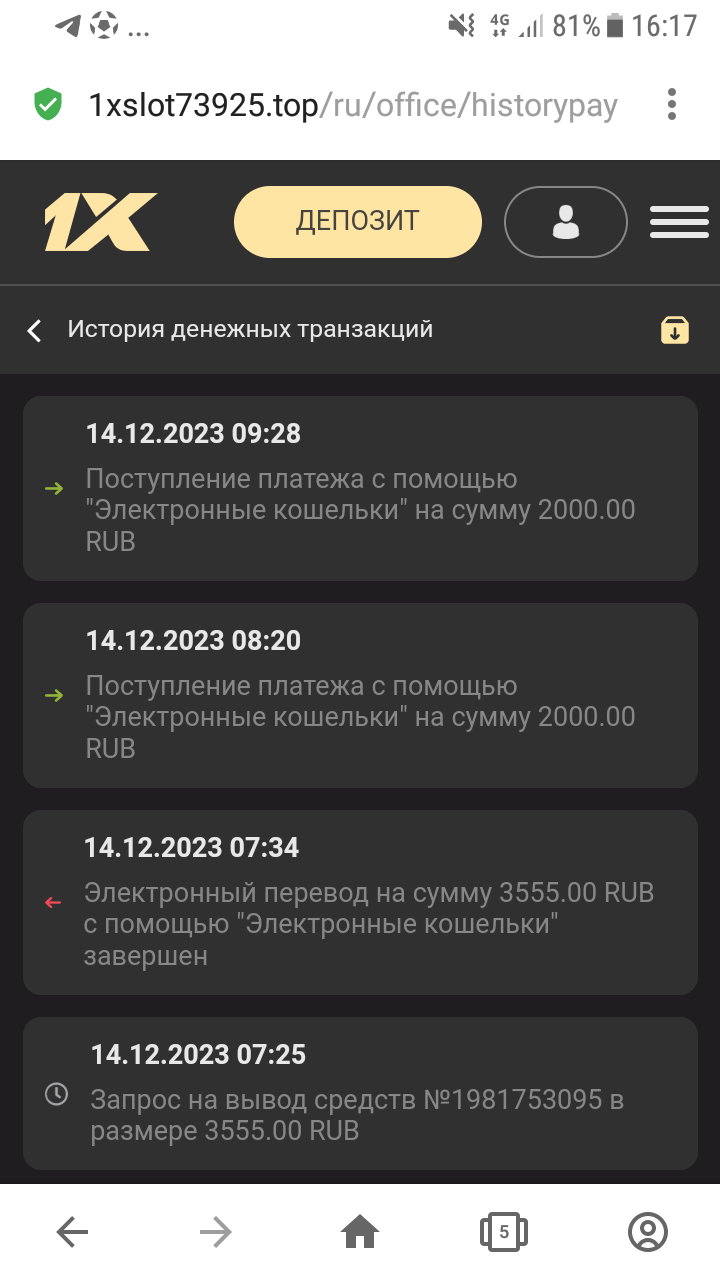This screenshot has height=1280, width=720.
Task: Go to browser home page
Action: [x=360, y=1232]
